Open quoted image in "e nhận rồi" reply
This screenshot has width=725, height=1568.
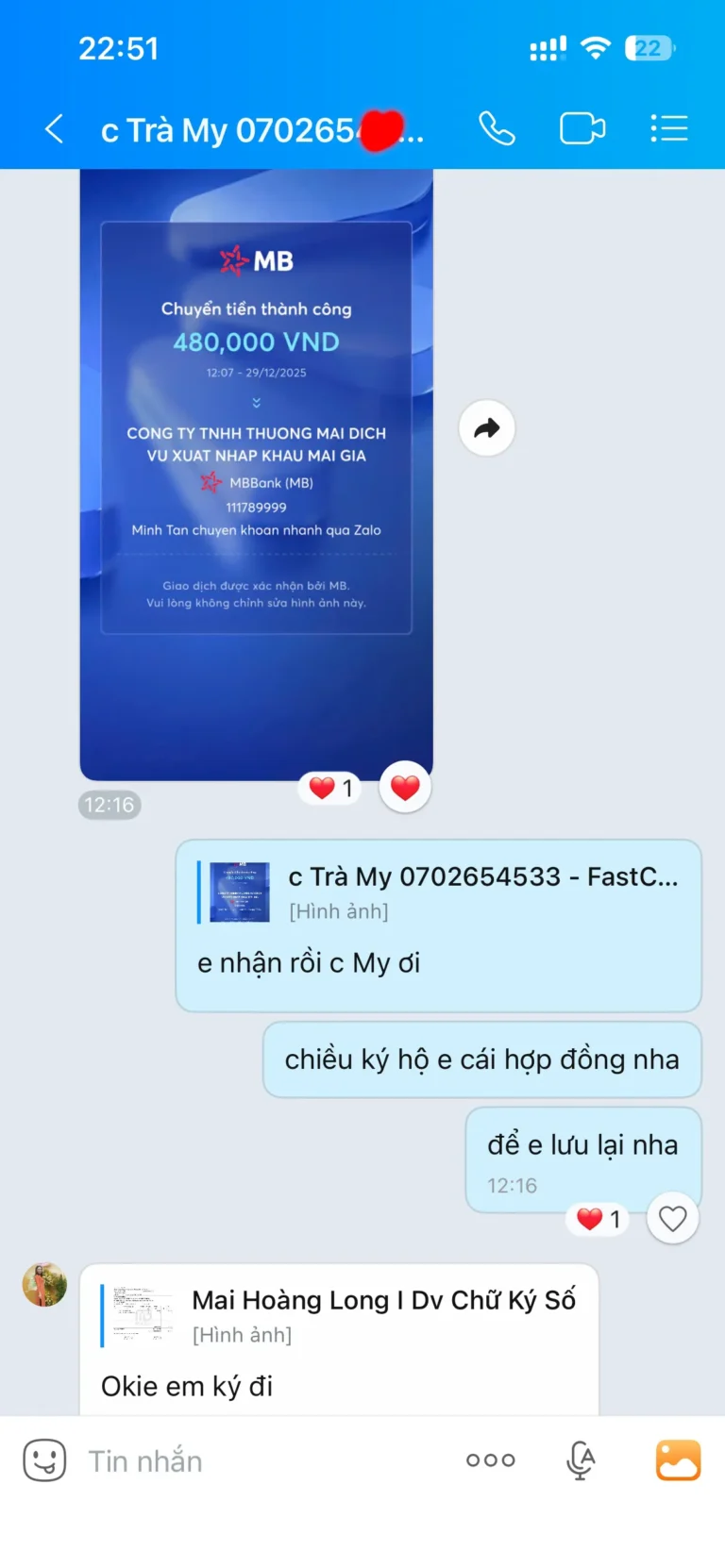click(240, 892)
